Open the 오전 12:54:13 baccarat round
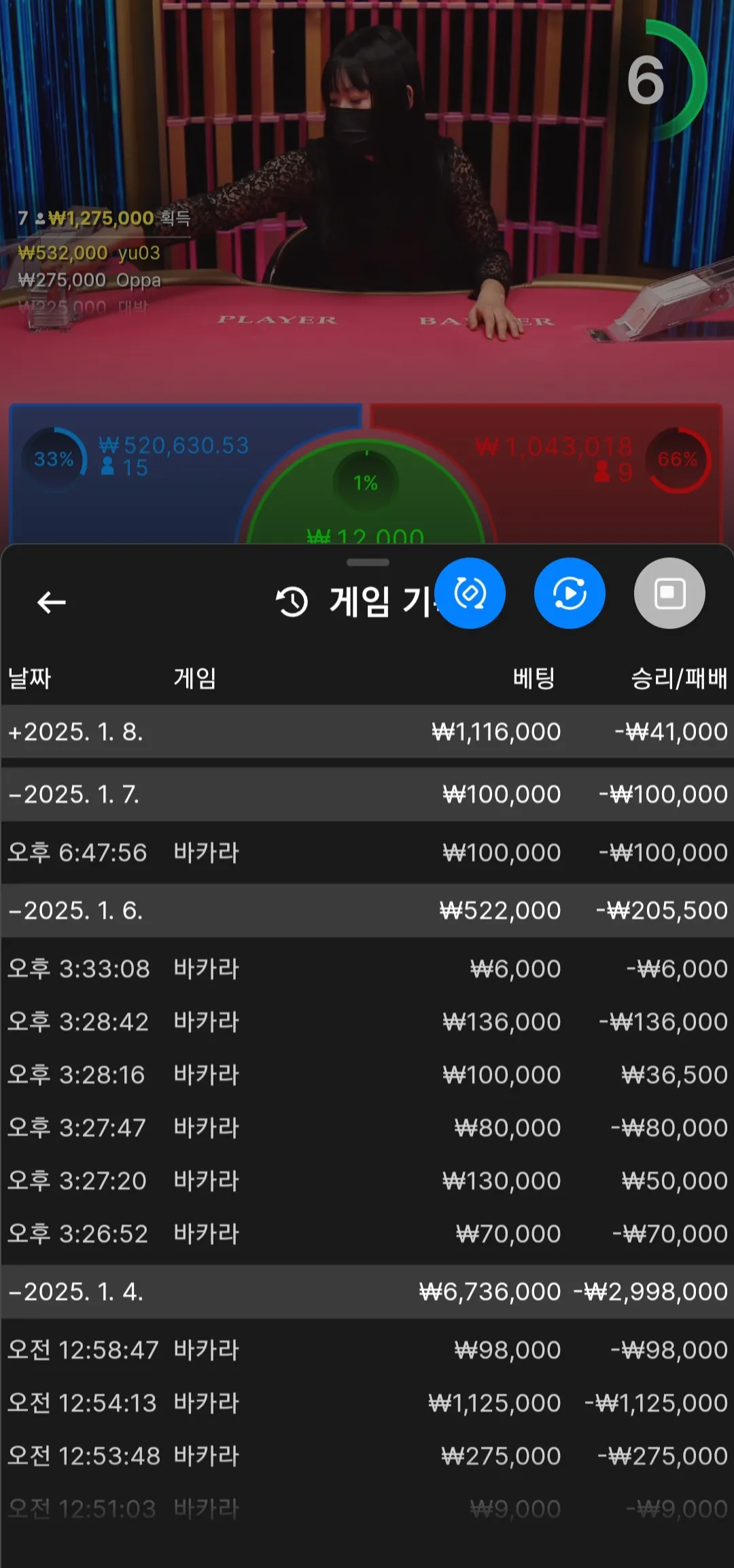The height and width of the screenshot is (1568, 734). click(x=367, y=1403)
